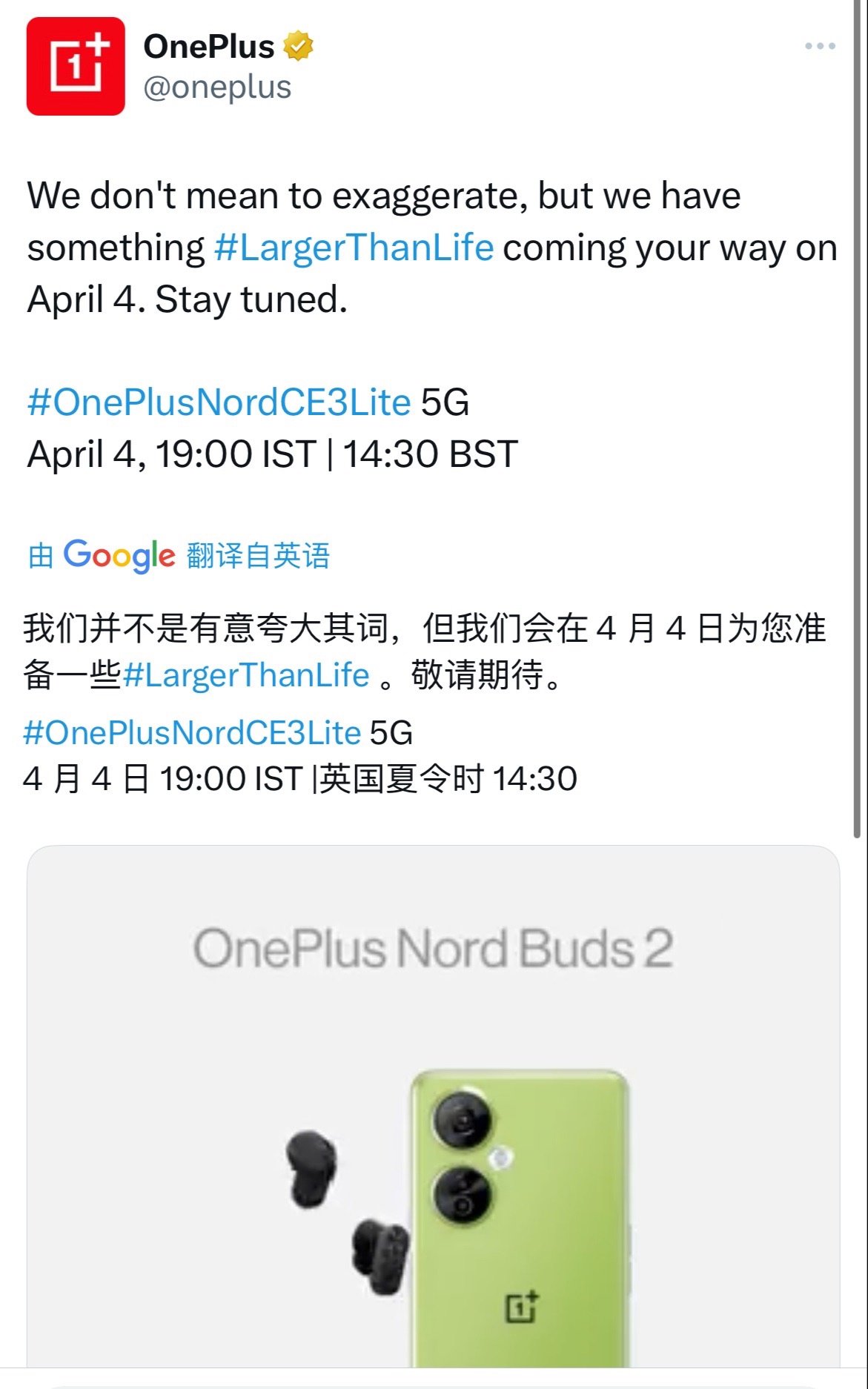Viewport: 868px width, 1389px height.
Task: Open the @oneplus account name
Action: (x=216, y=87)
